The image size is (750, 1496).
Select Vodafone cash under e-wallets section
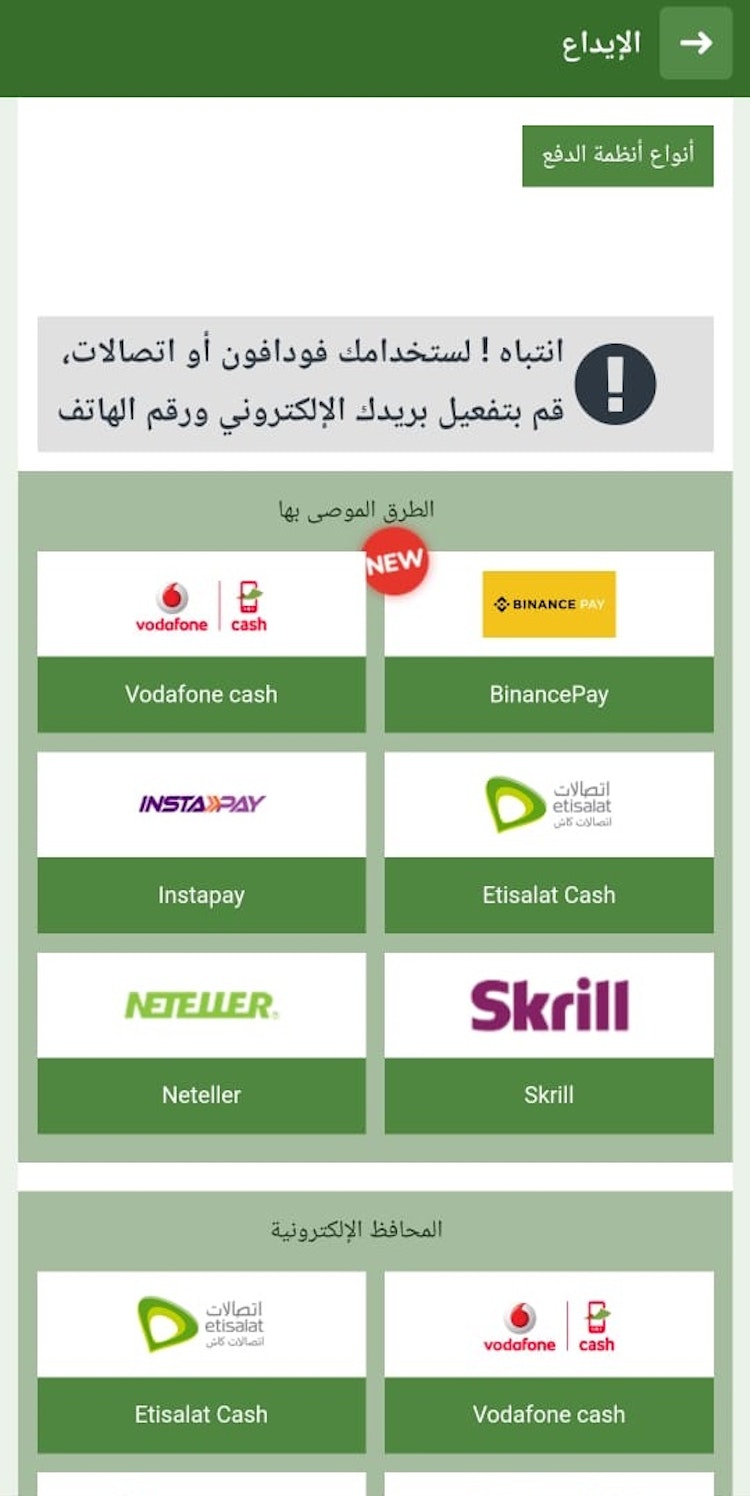(549, 1362)
